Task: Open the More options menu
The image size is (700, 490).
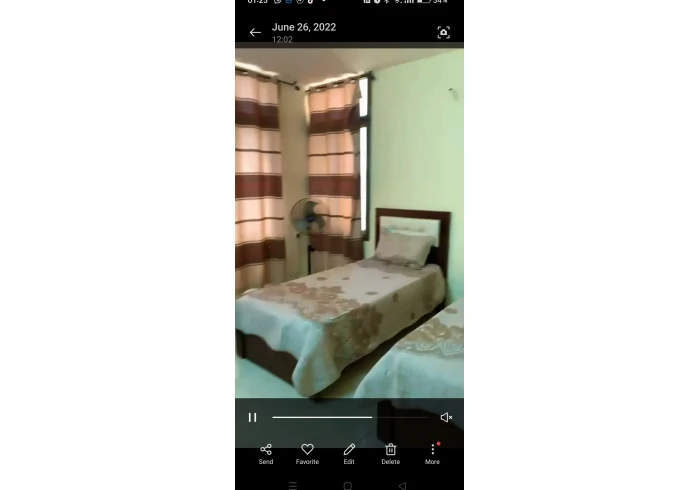Action: 432,453
